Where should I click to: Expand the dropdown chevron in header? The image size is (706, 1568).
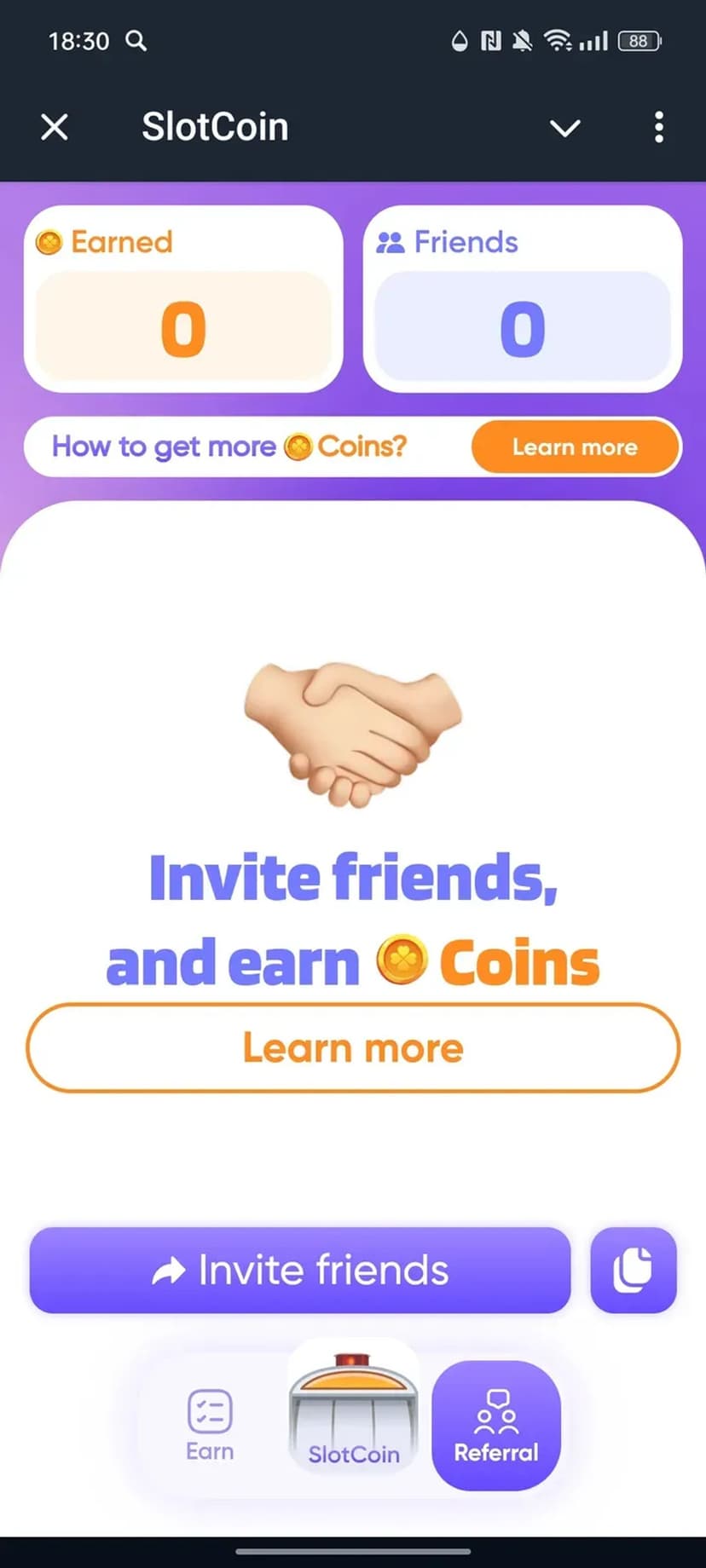pyautogui.click(x=564, y=128)
